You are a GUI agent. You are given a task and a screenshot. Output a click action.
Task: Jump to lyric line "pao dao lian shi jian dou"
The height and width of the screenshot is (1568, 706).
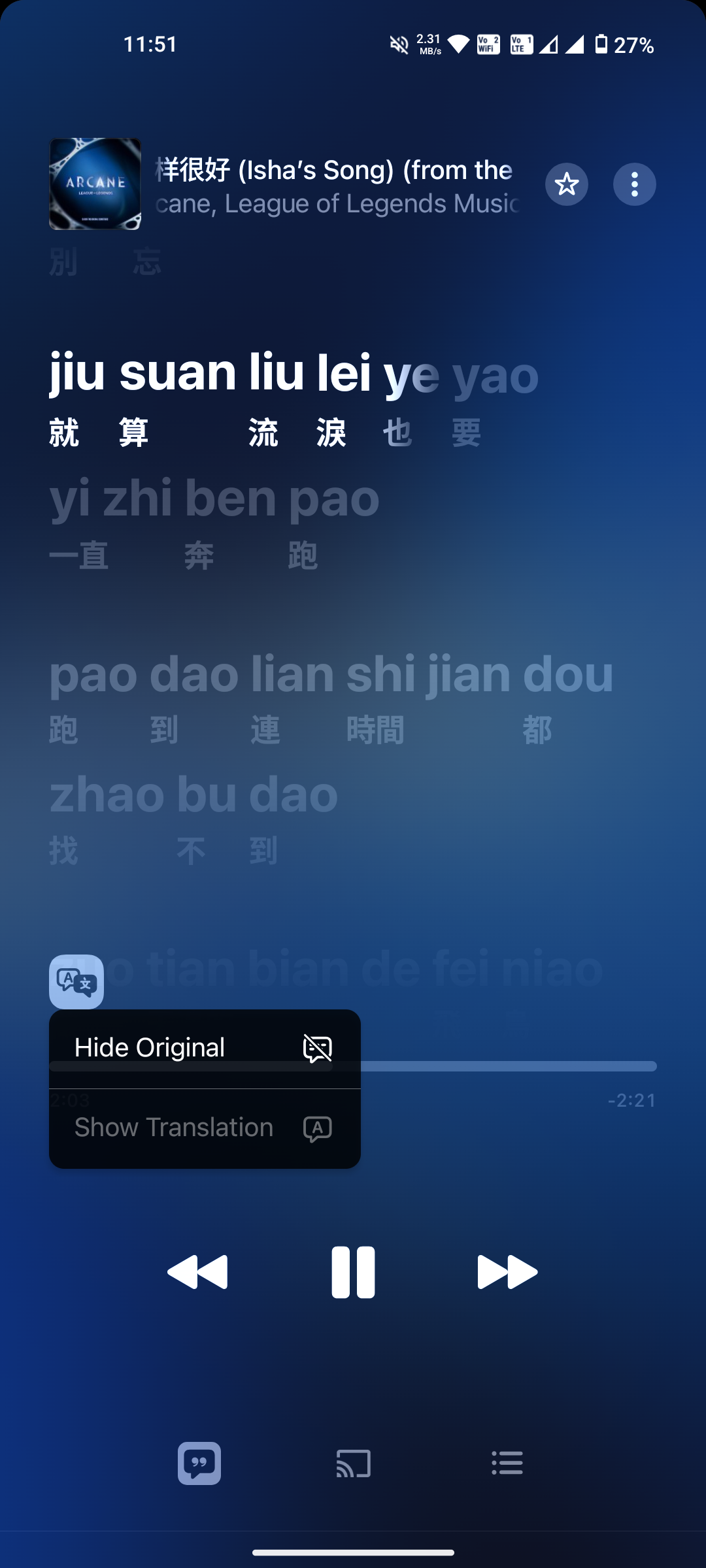click(x=331, y=675)
